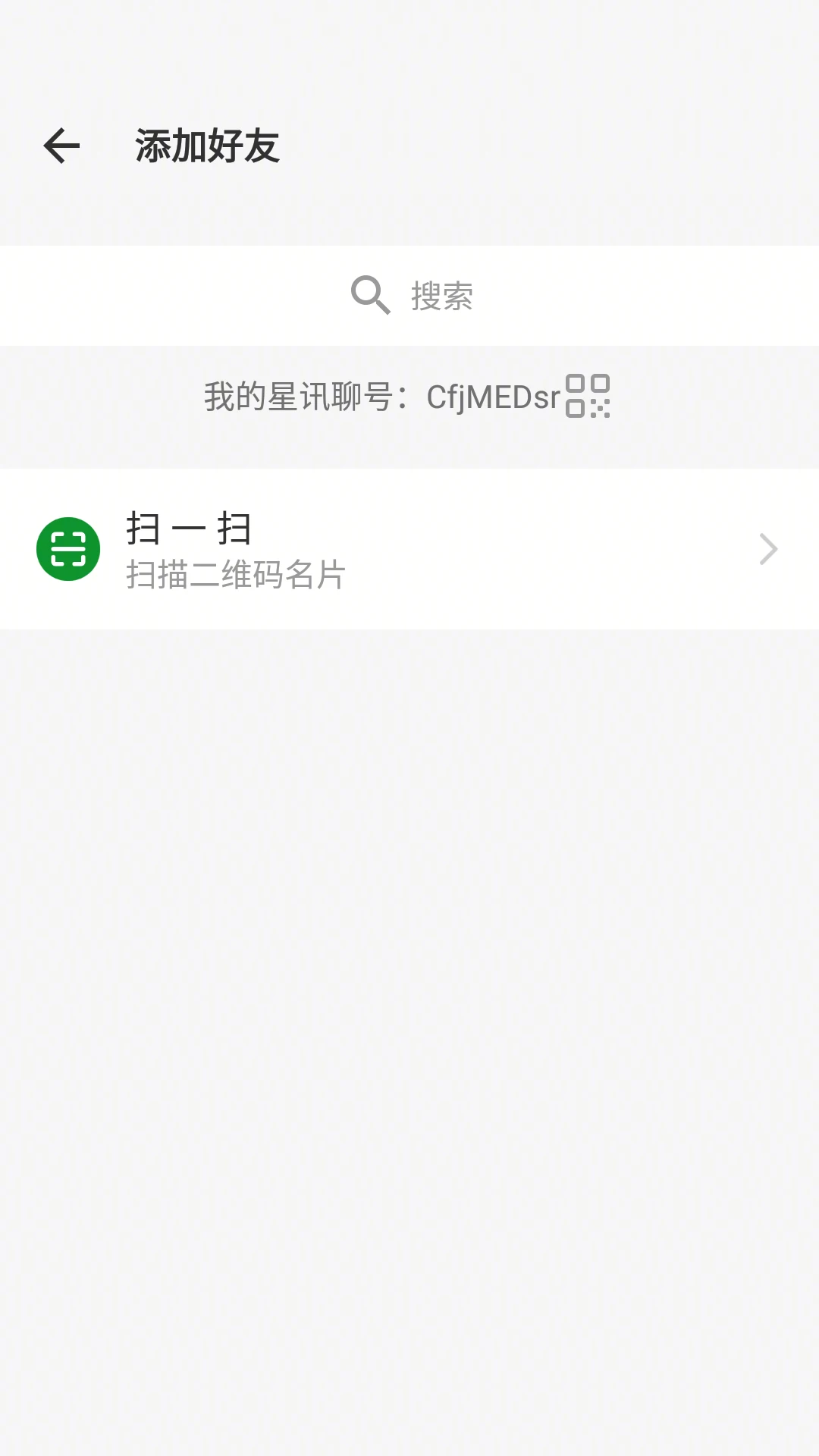Image resolution: width=819 pixels, height=1456 pixels.
Task: Select the 扫描二维码名片 option
Action: [x=235, y=576]
